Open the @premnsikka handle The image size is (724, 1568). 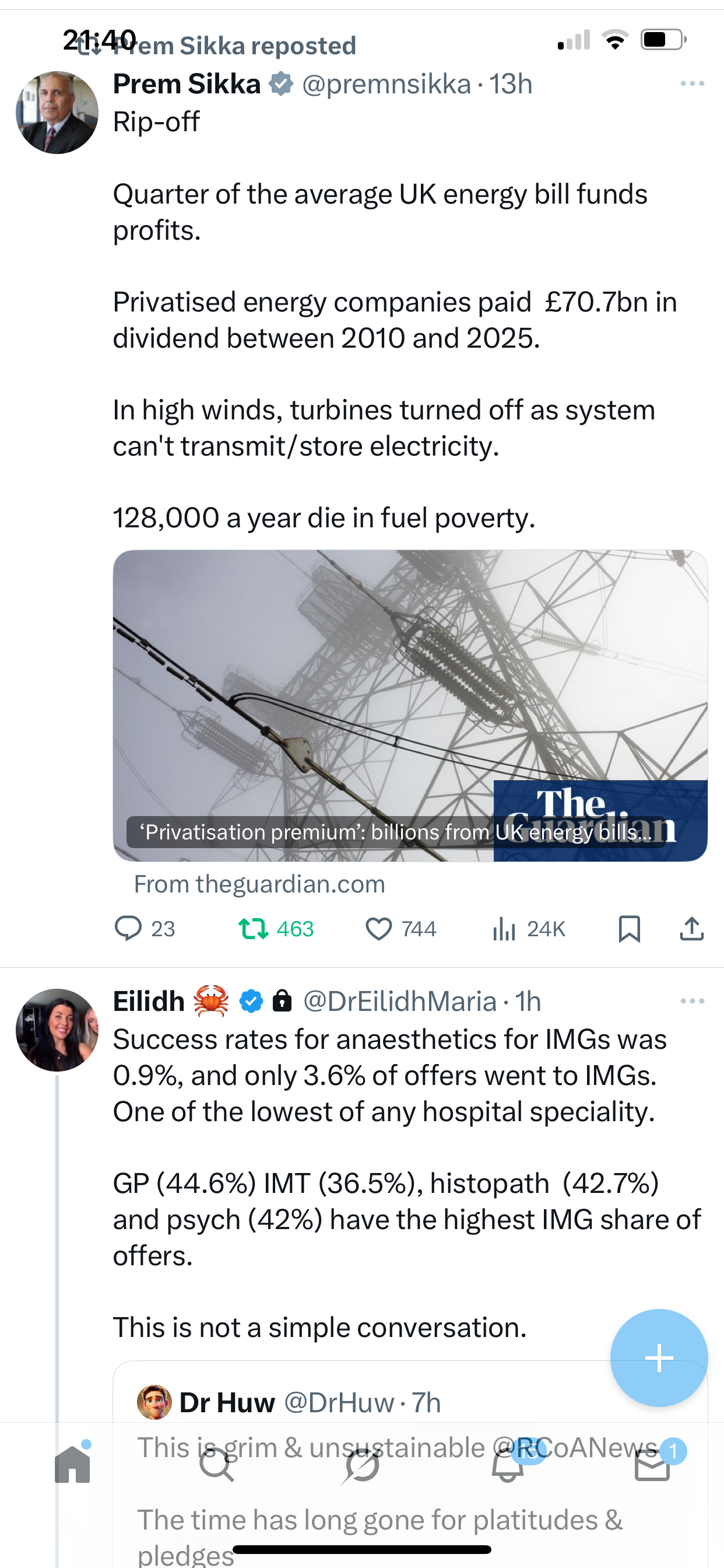(x=386, y=84)
